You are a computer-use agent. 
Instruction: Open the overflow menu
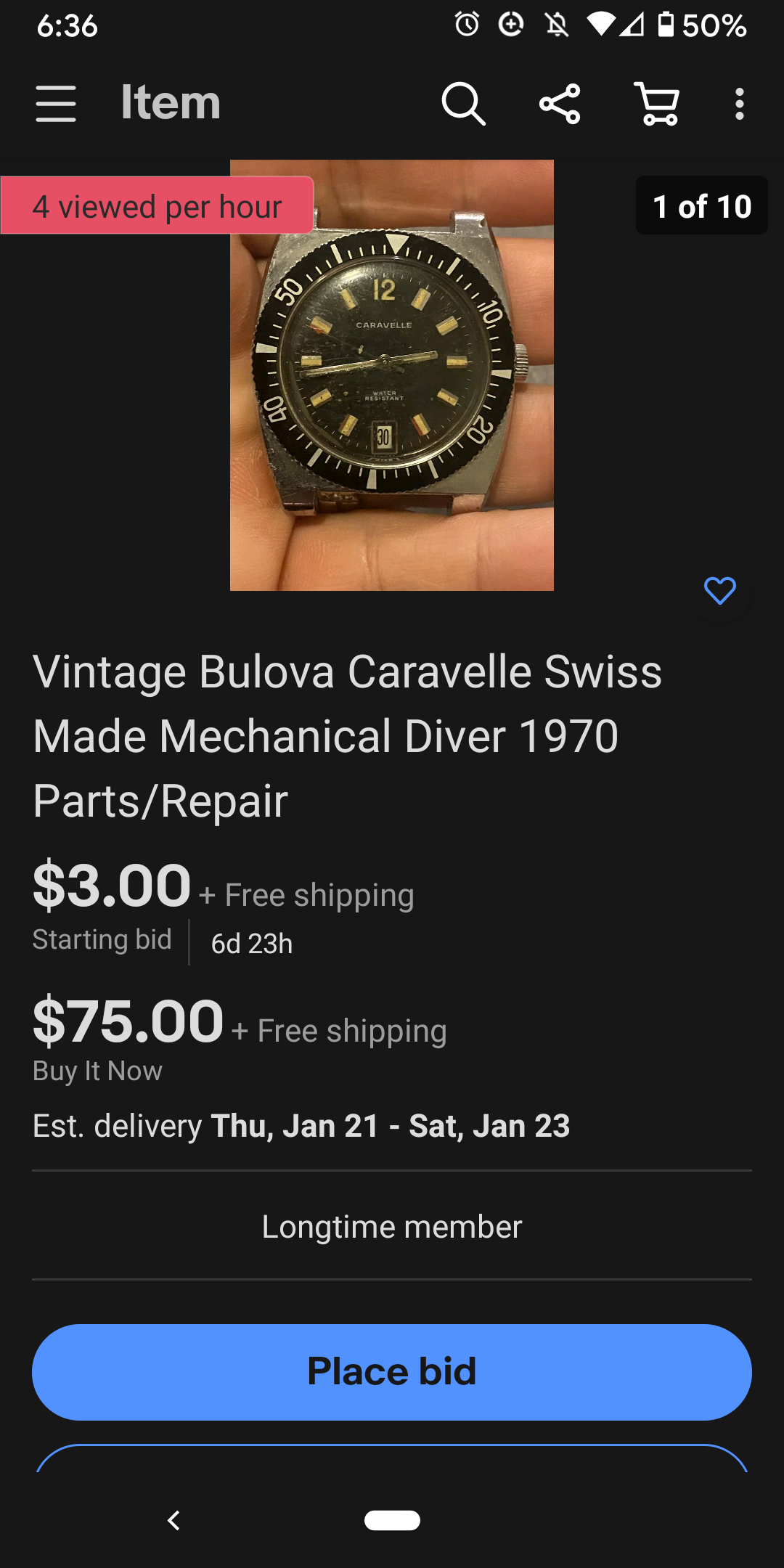pyautogui.click(x=739, y=104)
